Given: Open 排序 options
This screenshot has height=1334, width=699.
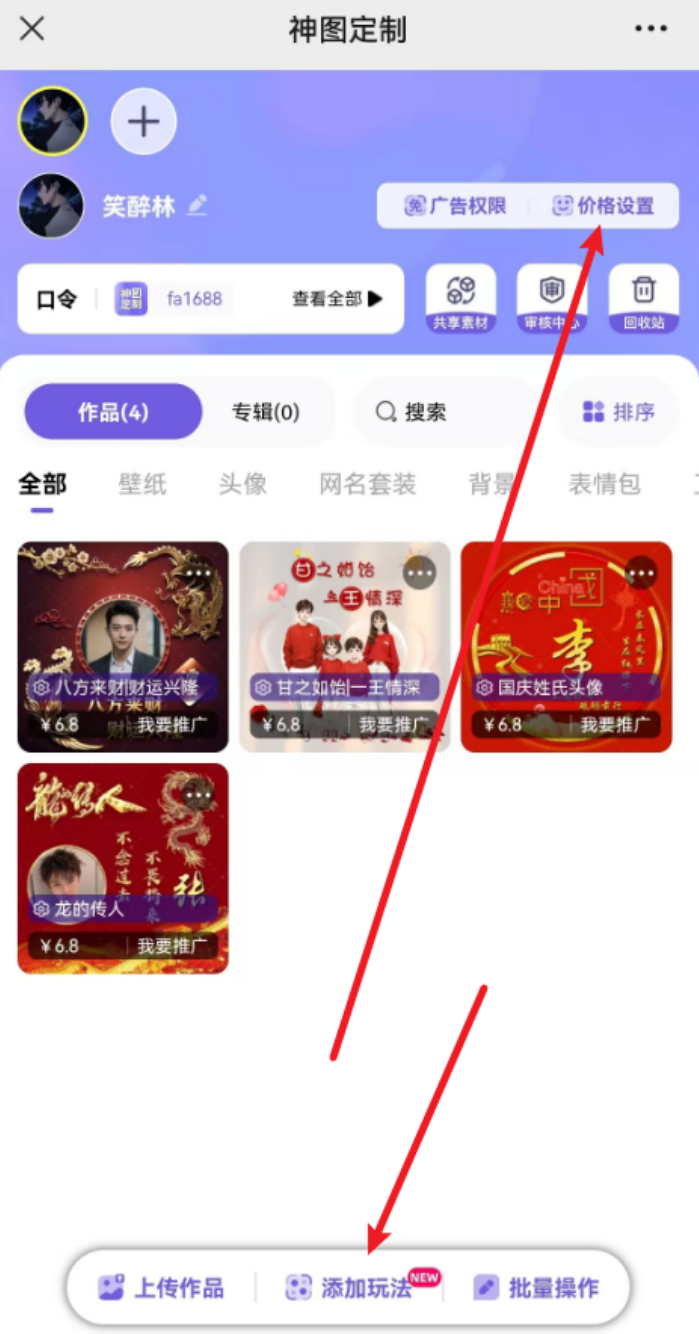Looking at the screenshot, I should click(619, 412).
